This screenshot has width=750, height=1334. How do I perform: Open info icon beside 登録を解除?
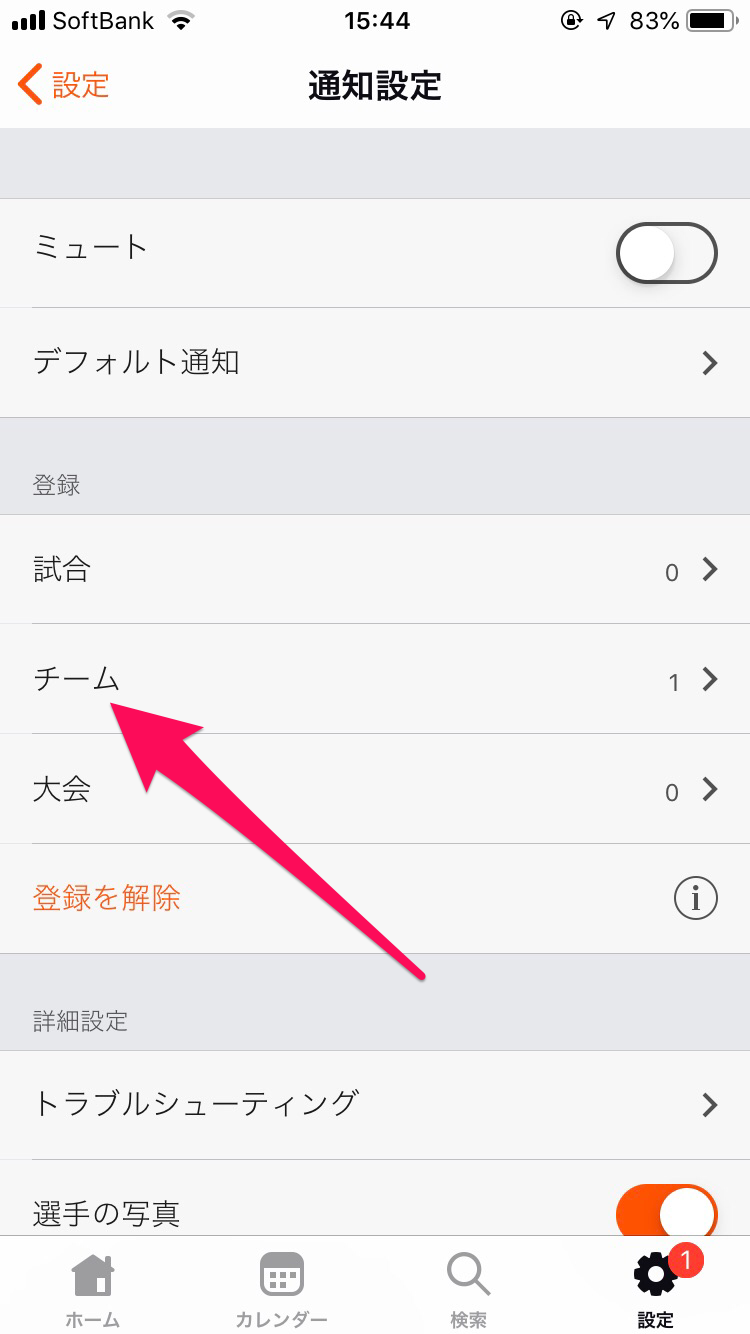tap(695, 899)
